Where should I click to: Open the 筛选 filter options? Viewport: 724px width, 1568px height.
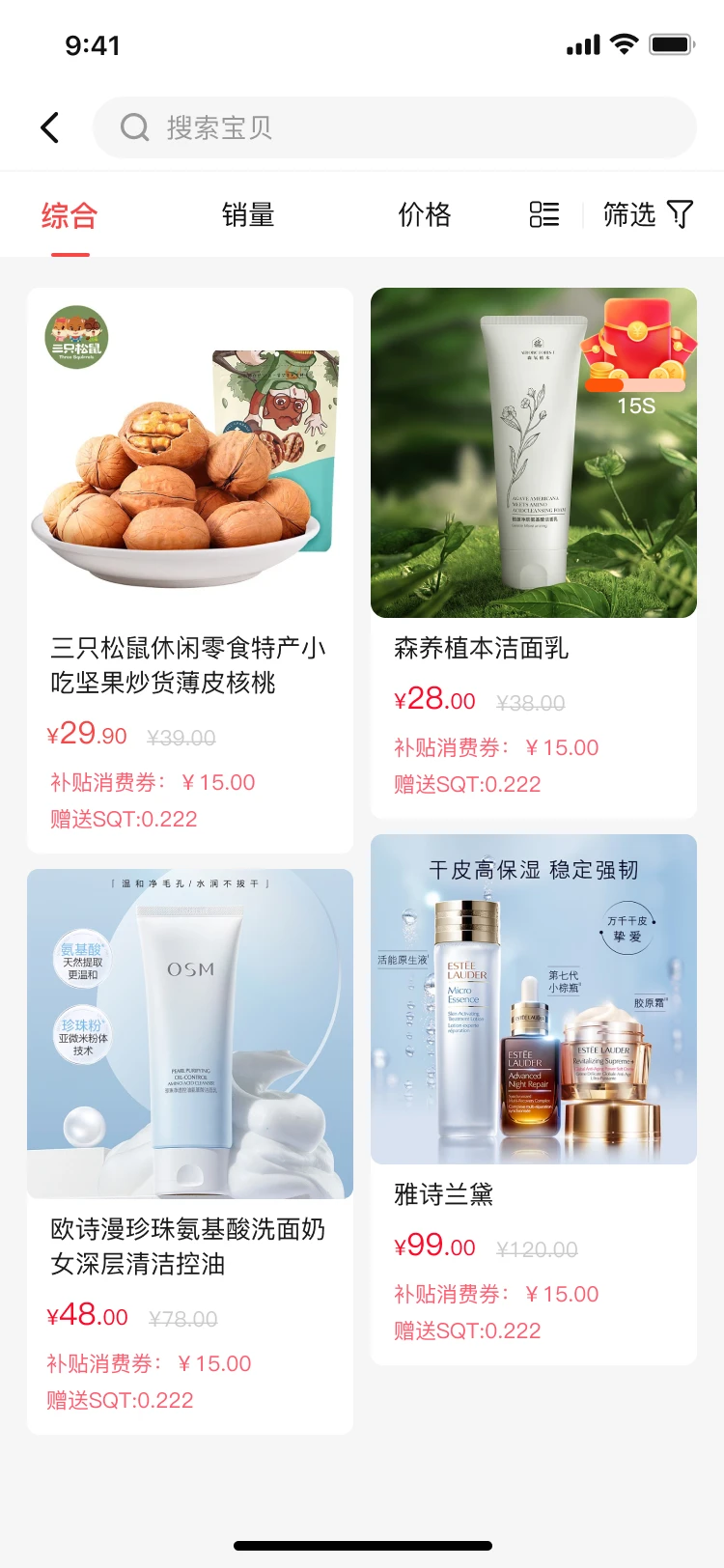(x=647, y=214)
